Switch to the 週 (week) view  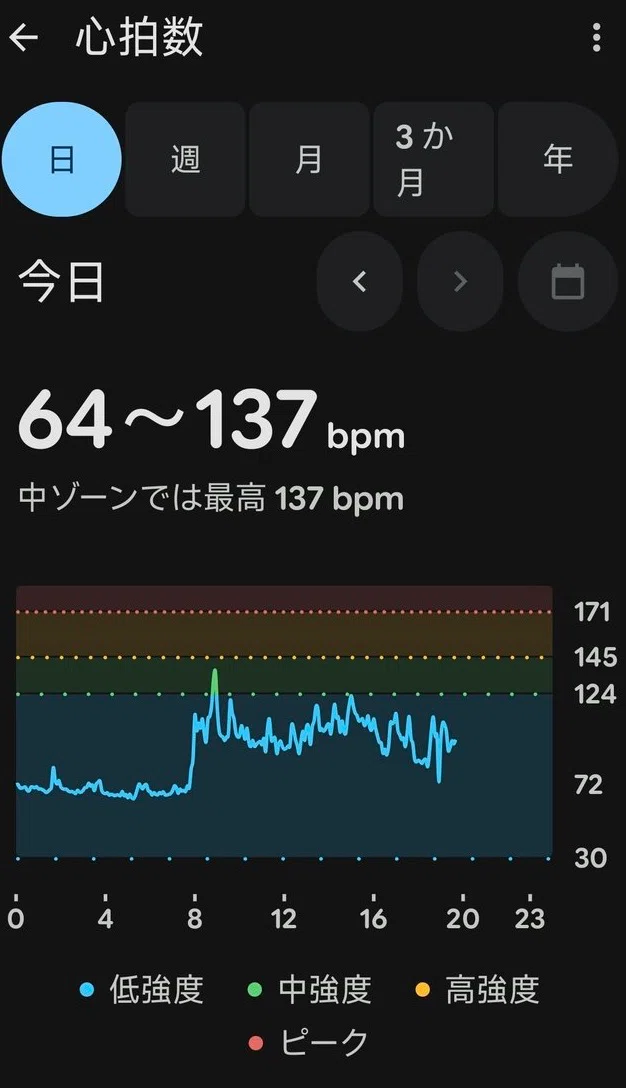185,160
